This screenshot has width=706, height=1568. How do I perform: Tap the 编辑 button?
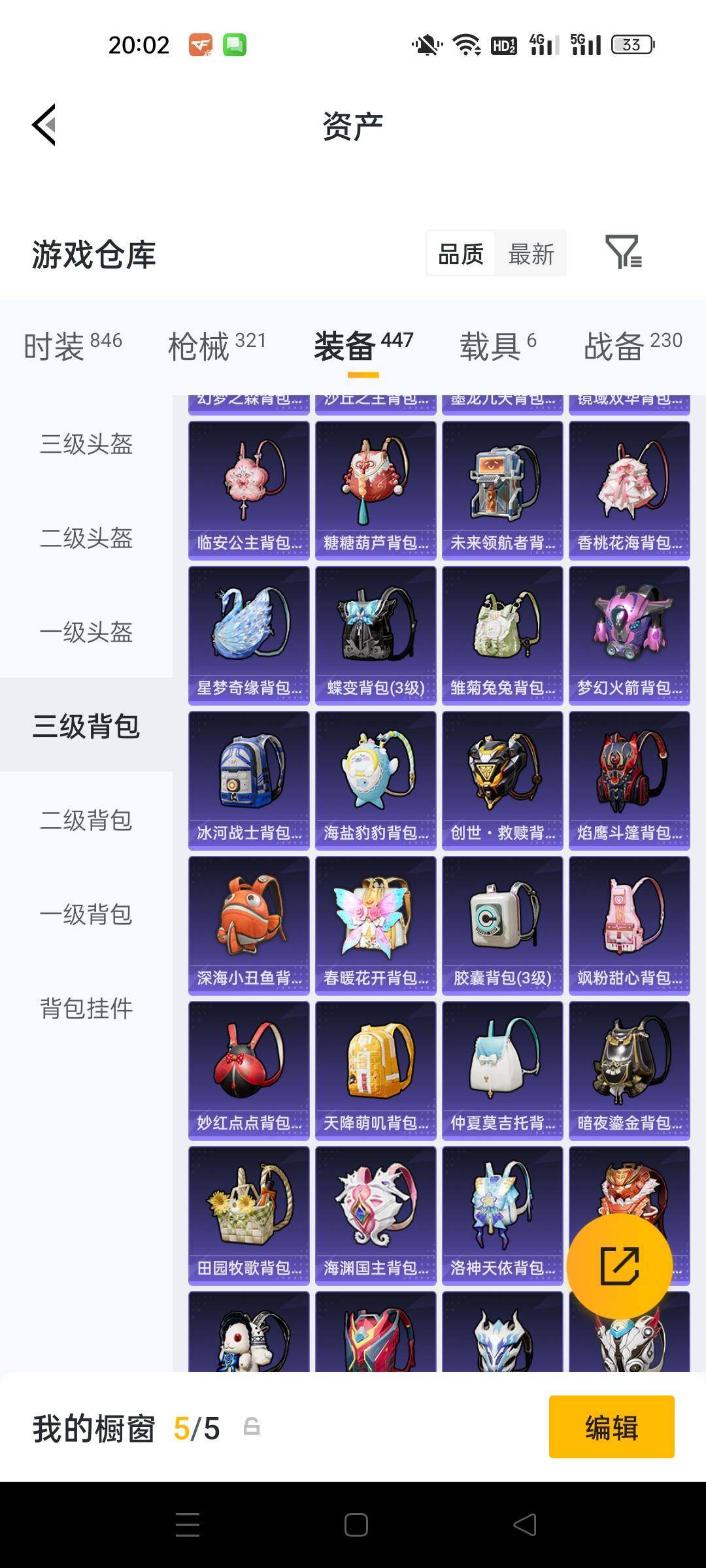[612, 1426]
